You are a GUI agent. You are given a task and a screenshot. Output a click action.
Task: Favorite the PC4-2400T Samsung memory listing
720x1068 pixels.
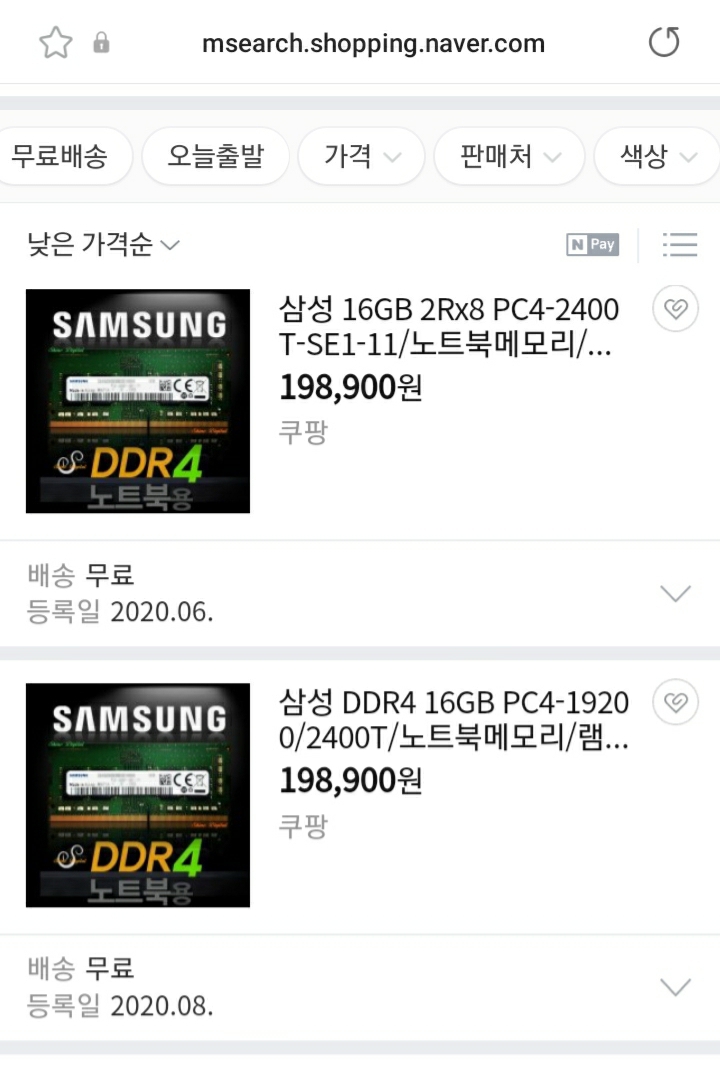[675, 309]
